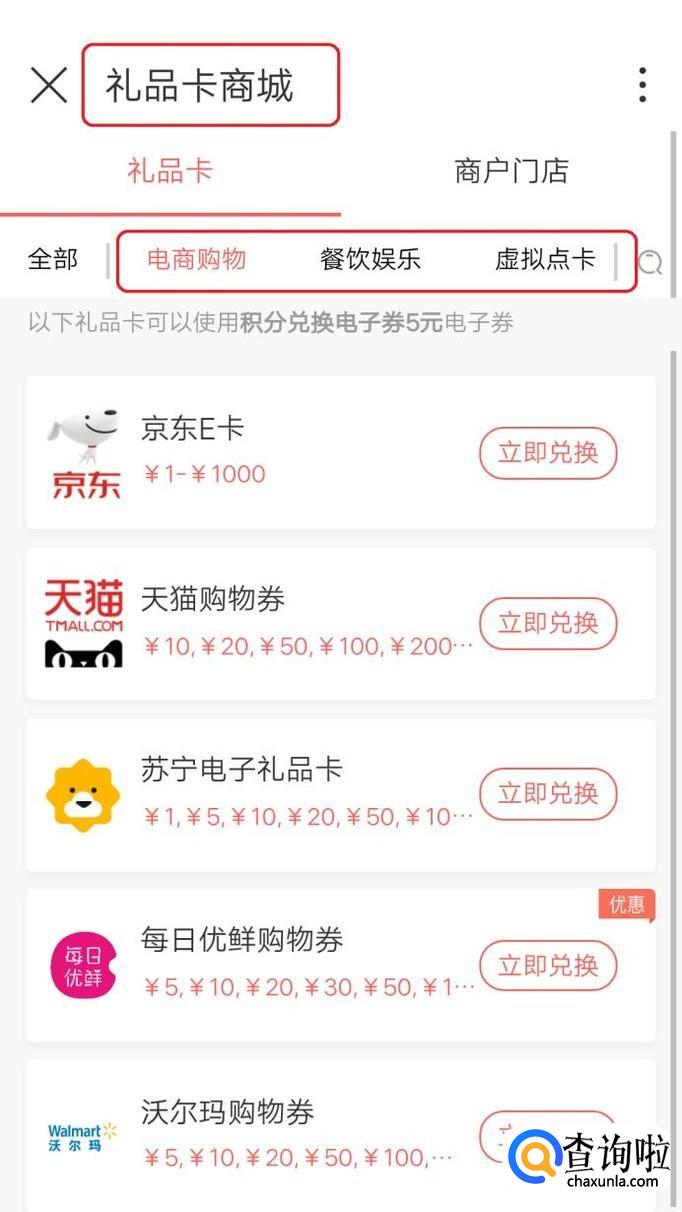This screenshot has height=1212, width=682.
Task: Close the gift card mall page
Action: coord(48,86)
